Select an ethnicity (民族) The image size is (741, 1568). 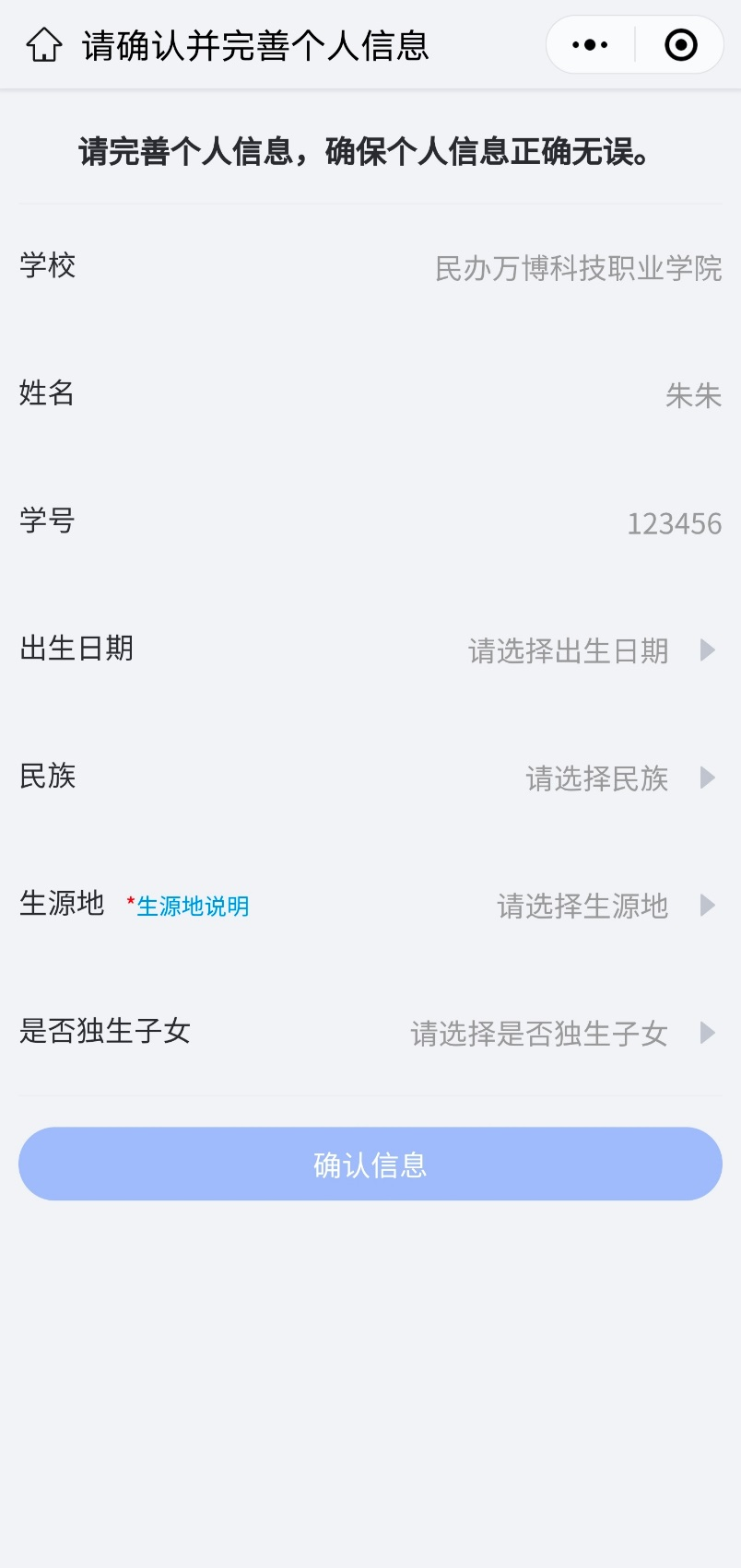click(x=617, y=778)
